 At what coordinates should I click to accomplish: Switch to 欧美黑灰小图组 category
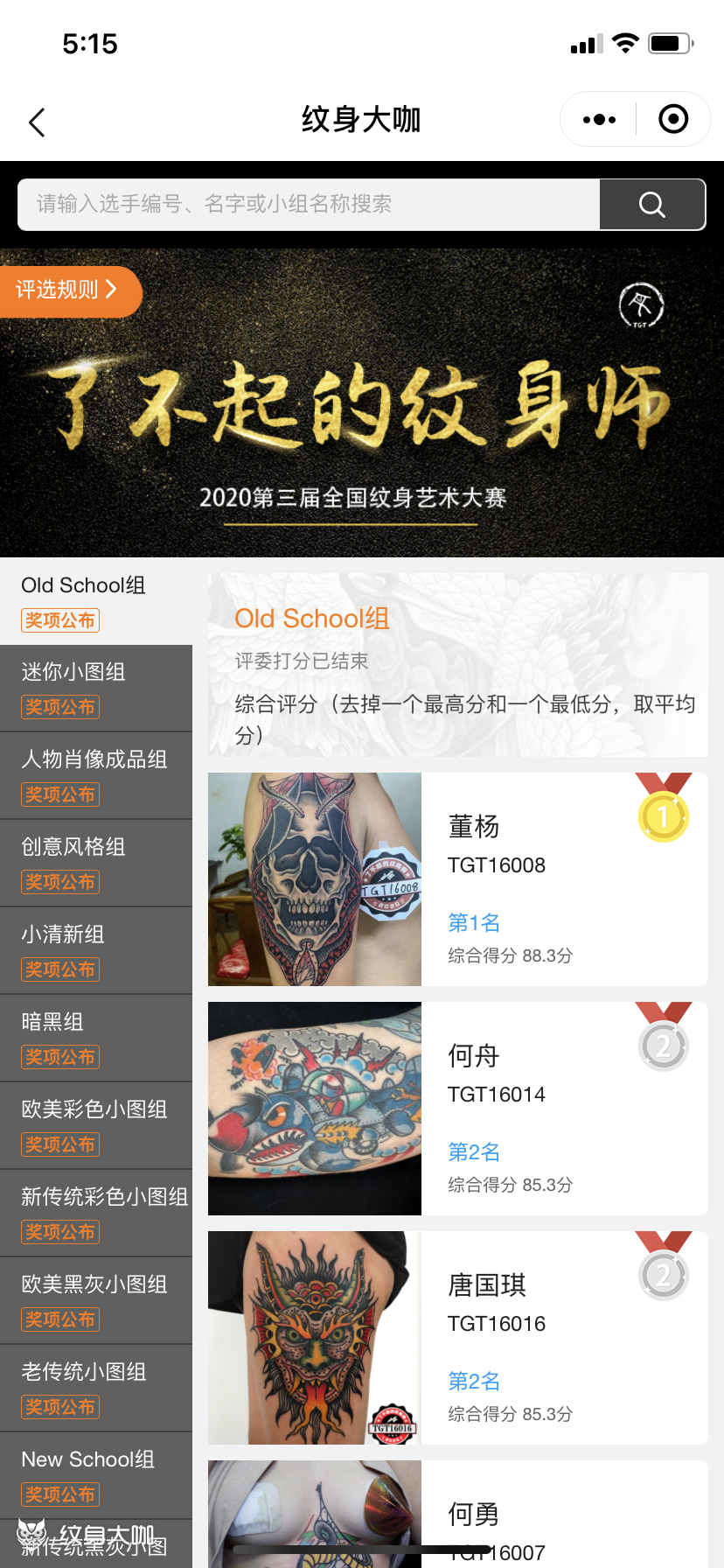coord(96,1300)
